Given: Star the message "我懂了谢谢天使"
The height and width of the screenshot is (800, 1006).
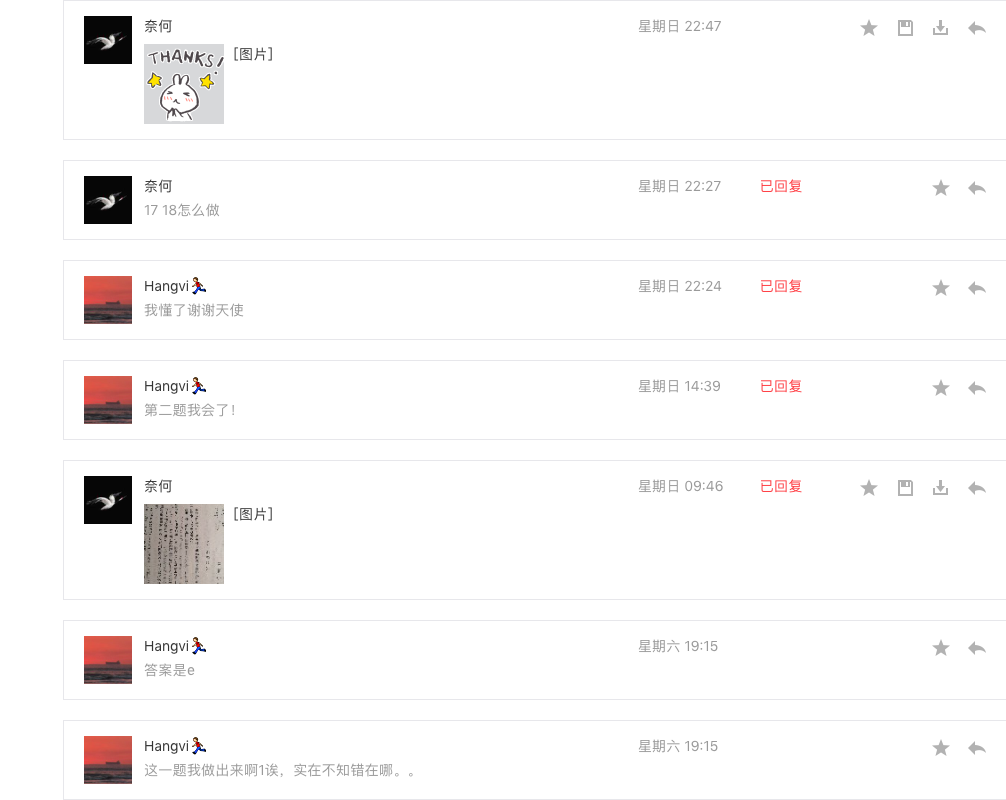Looking at the screenshot, I should click(941, 288).
